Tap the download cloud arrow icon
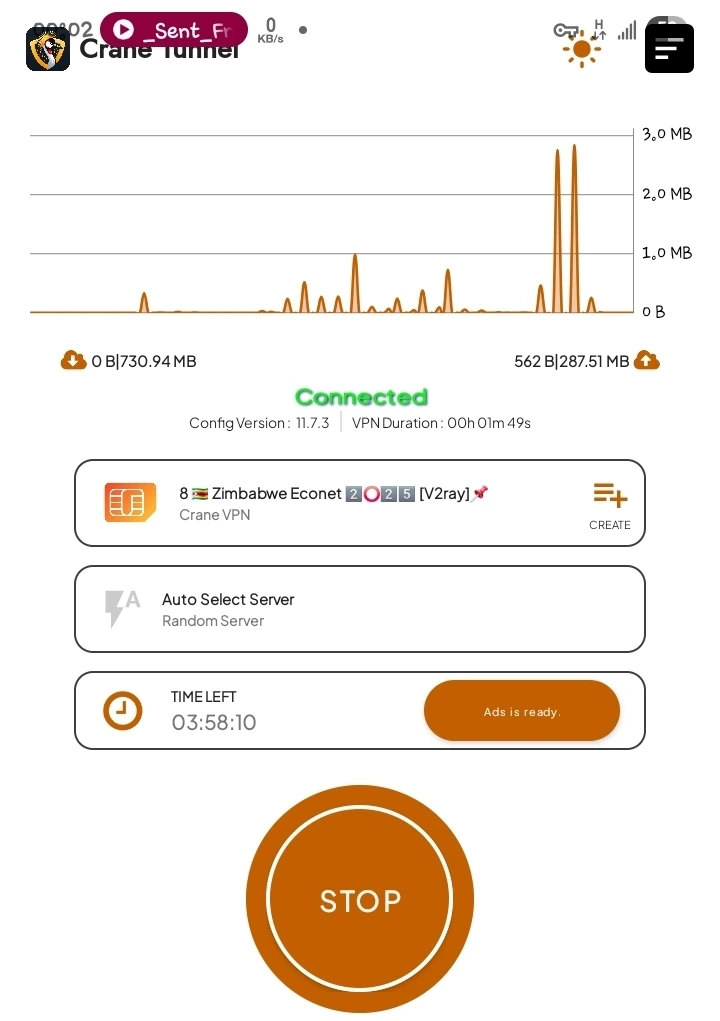The width and height of the screenshot is (720, 1021). point(74,360)
